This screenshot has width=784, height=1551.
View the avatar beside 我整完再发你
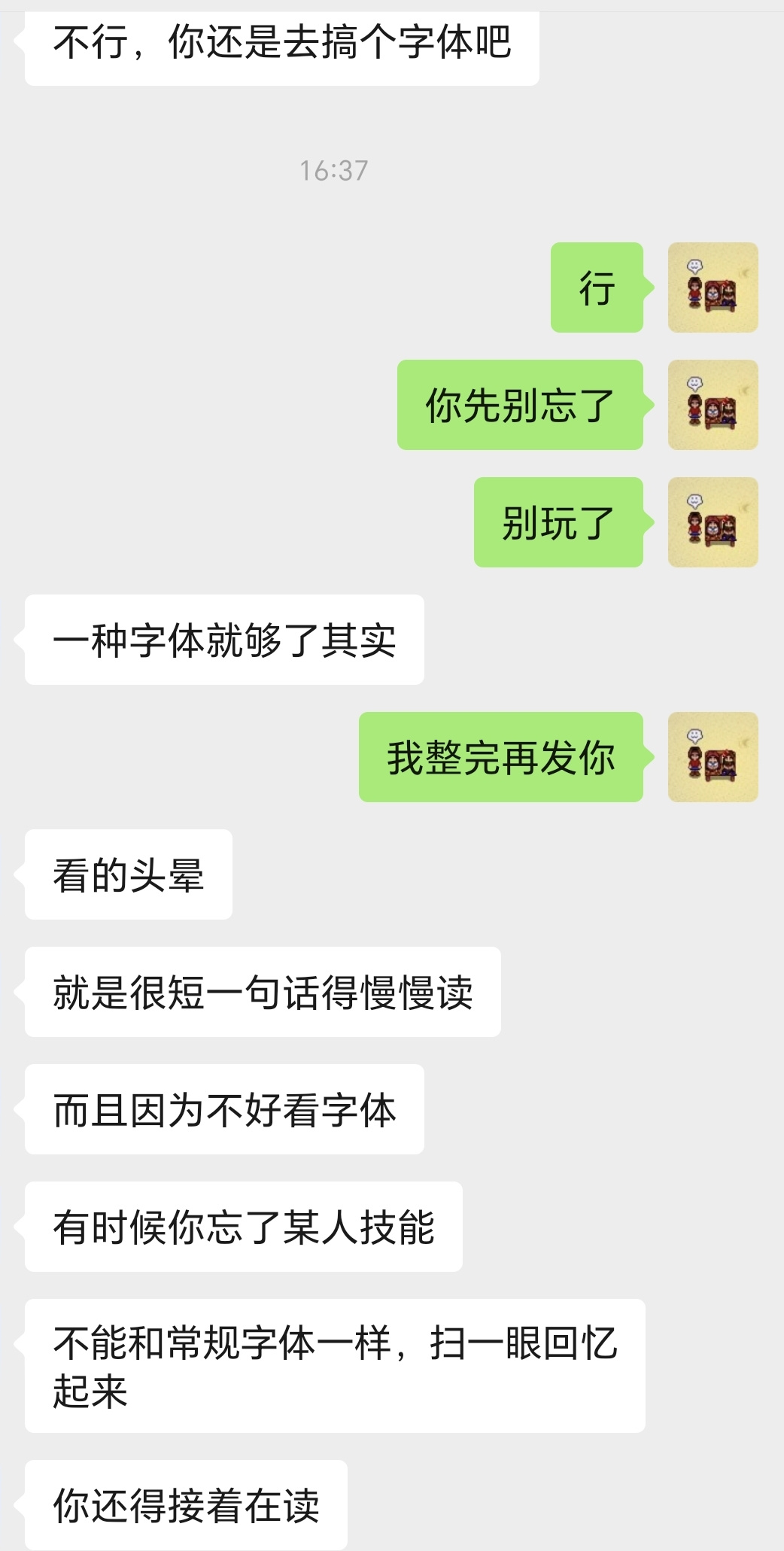pyautogui.click(x=713, y=757)
